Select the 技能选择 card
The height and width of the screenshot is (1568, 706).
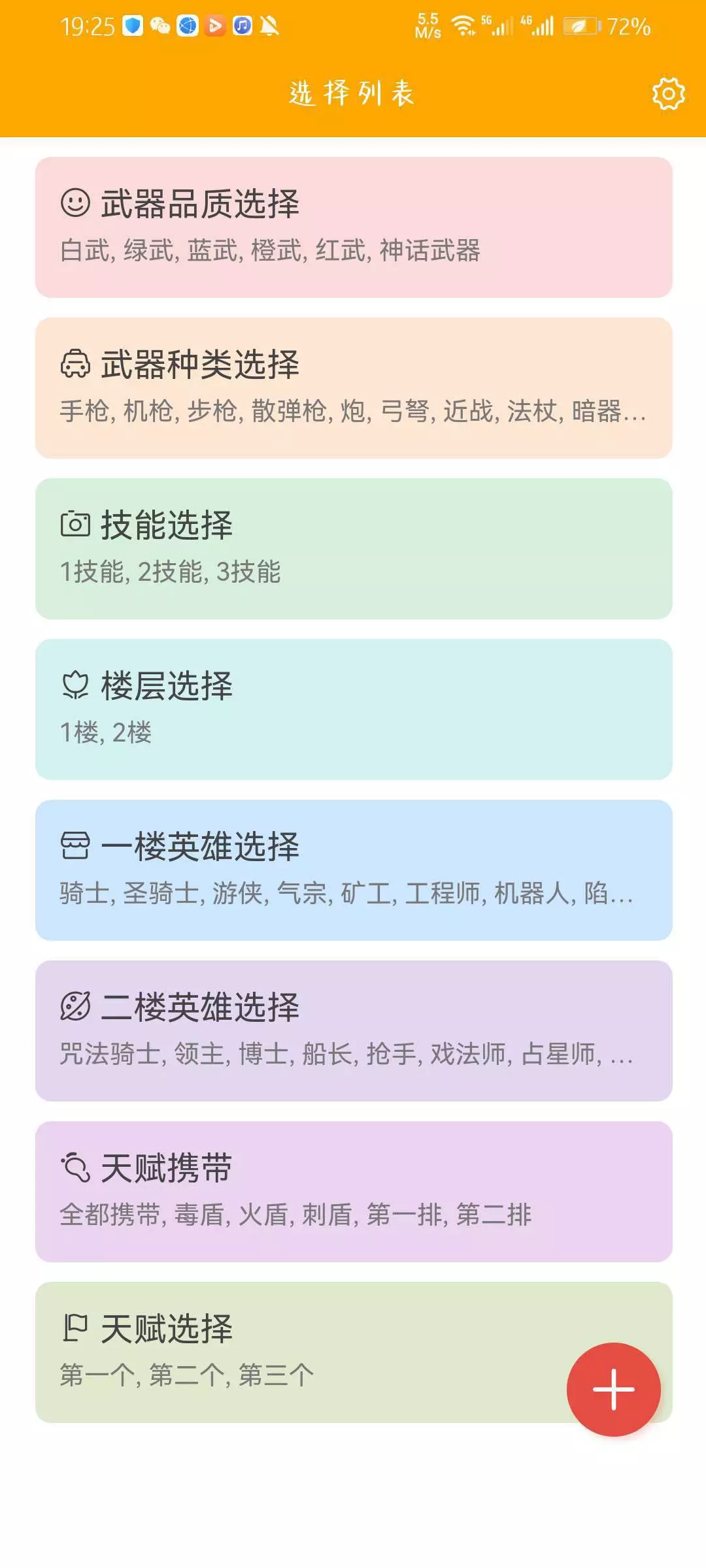354,549
